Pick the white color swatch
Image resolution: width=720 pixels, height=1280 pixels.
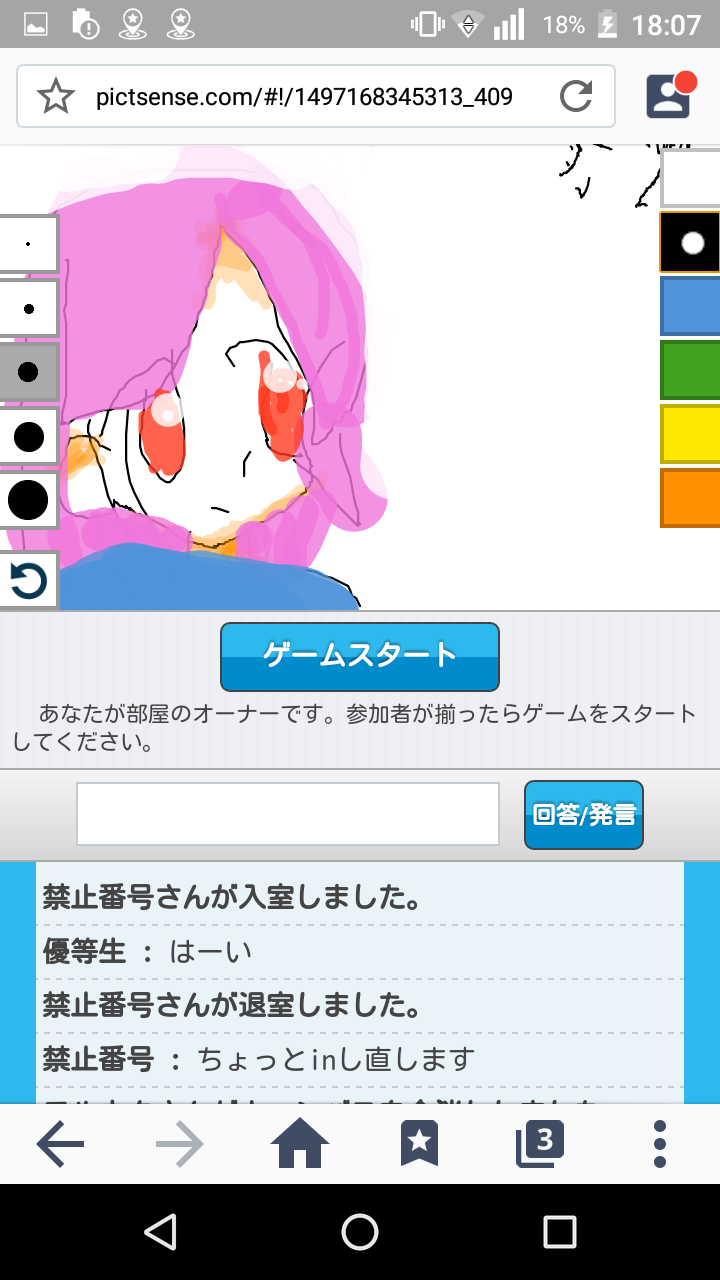click(691, 178)
